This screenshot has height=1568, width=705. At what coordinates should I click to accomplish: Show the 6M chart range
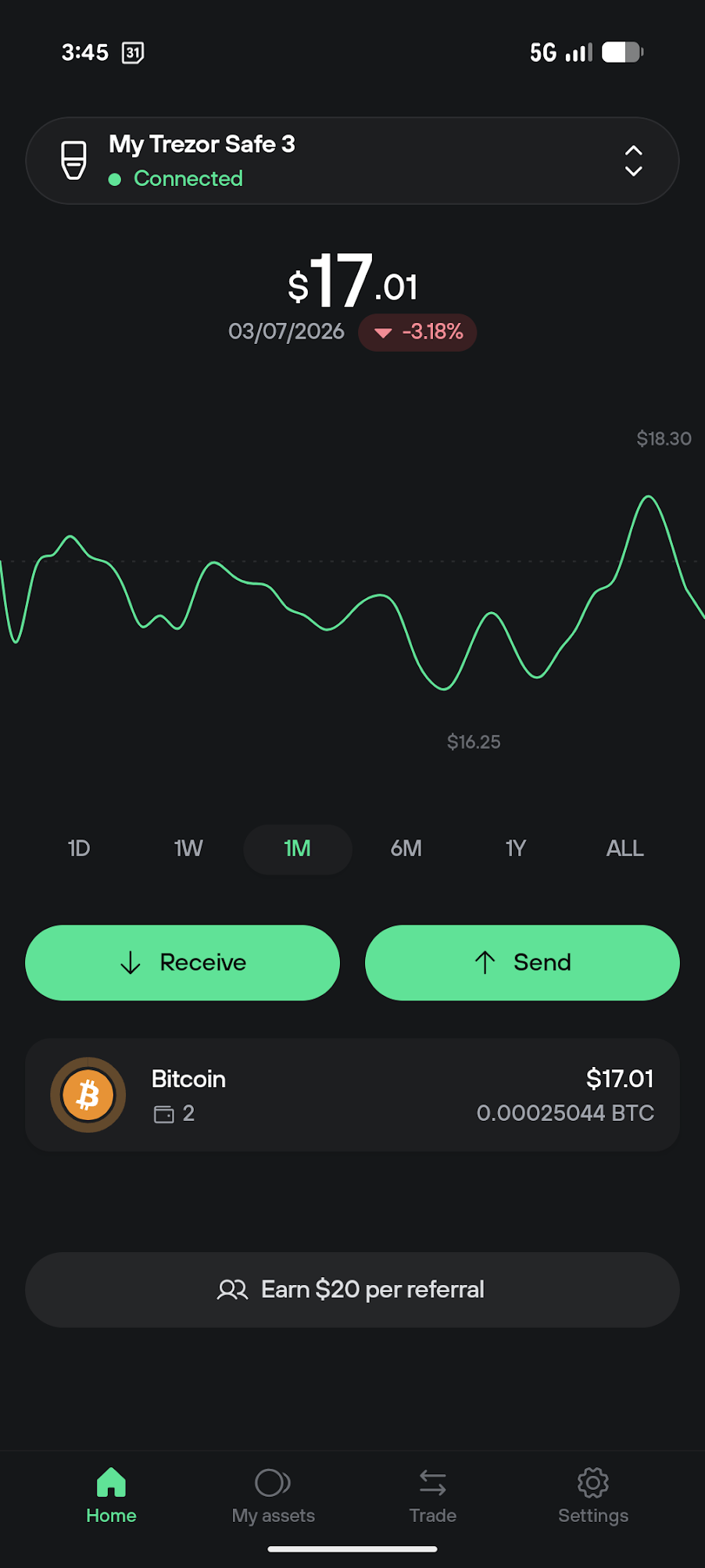coord(406,848)
